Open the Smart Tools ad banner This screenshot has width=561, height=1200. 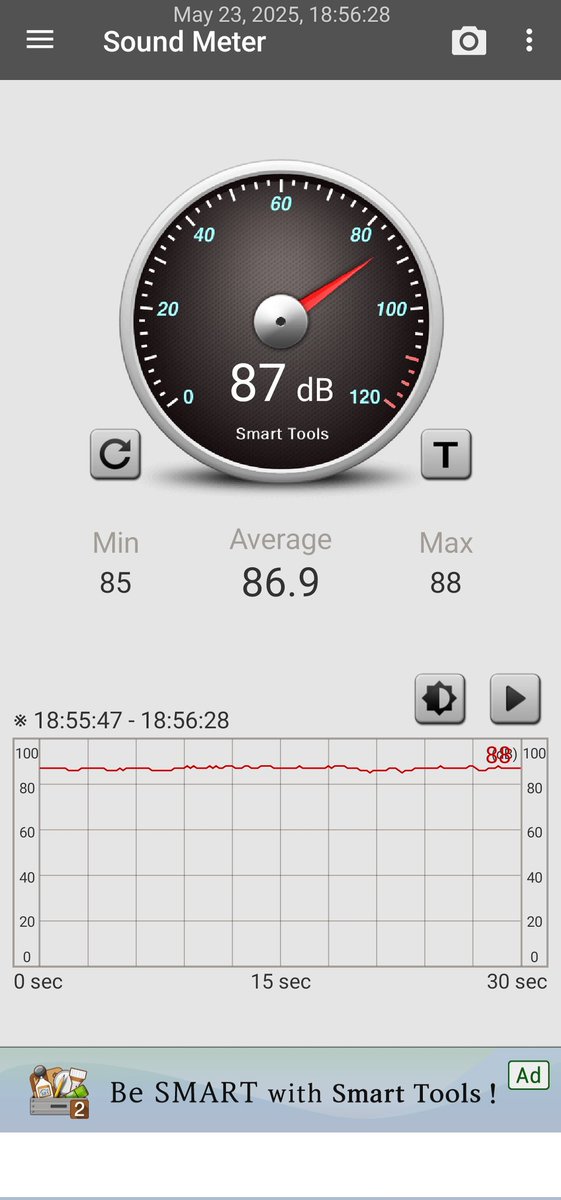click(x=280, y=1090)
